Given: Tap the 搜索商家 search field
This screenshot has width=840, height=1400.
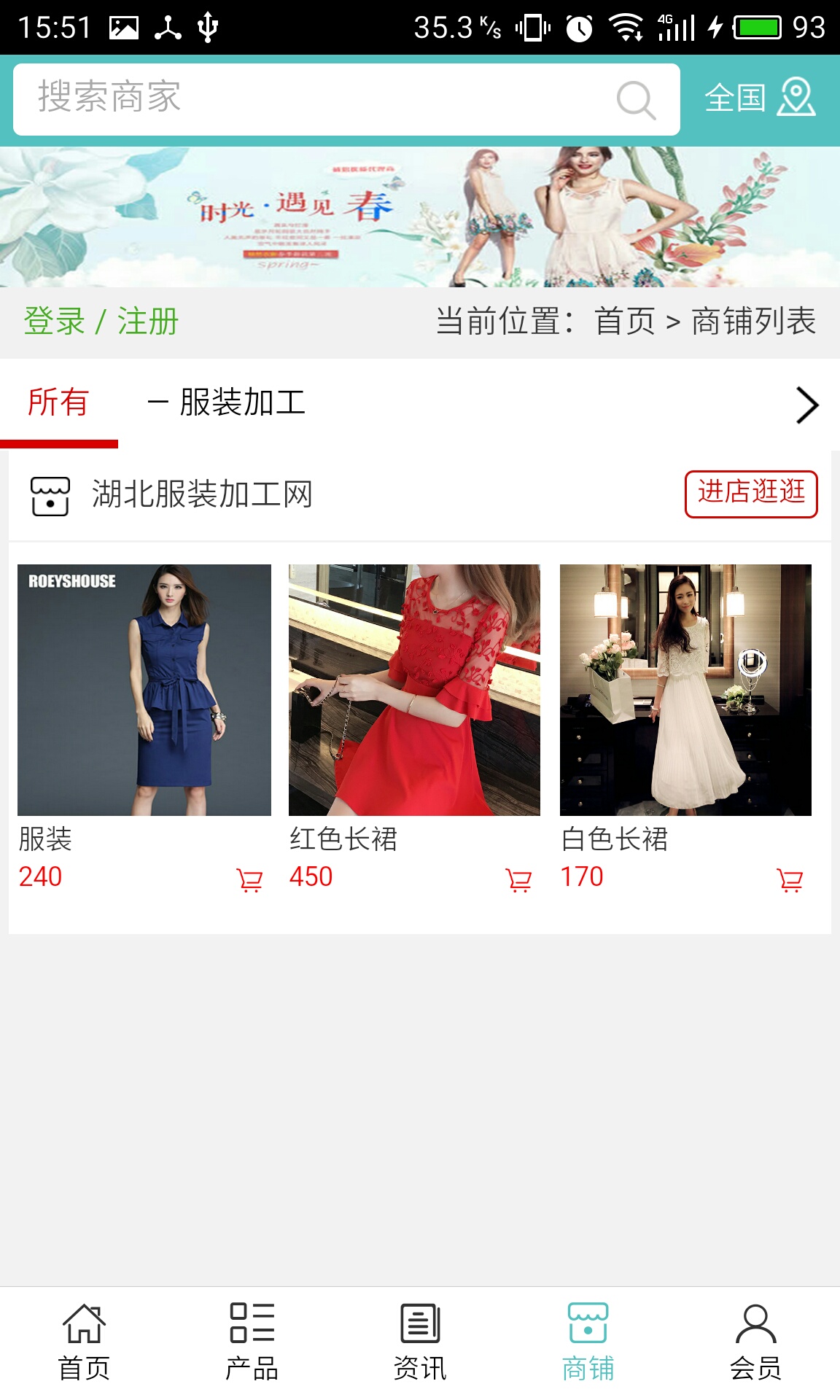Looking at the screenshot, I should tap(314, 99).
